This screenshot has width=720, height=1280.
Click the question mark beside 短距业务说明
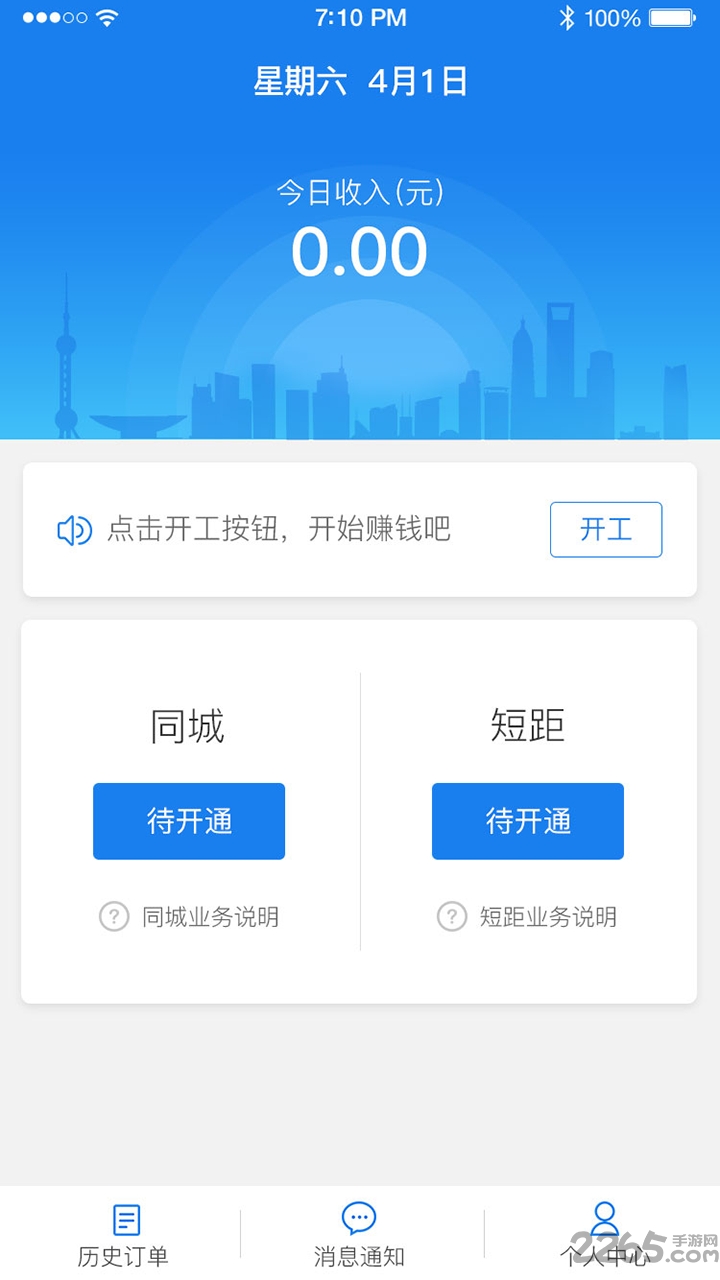click(452, 916)
